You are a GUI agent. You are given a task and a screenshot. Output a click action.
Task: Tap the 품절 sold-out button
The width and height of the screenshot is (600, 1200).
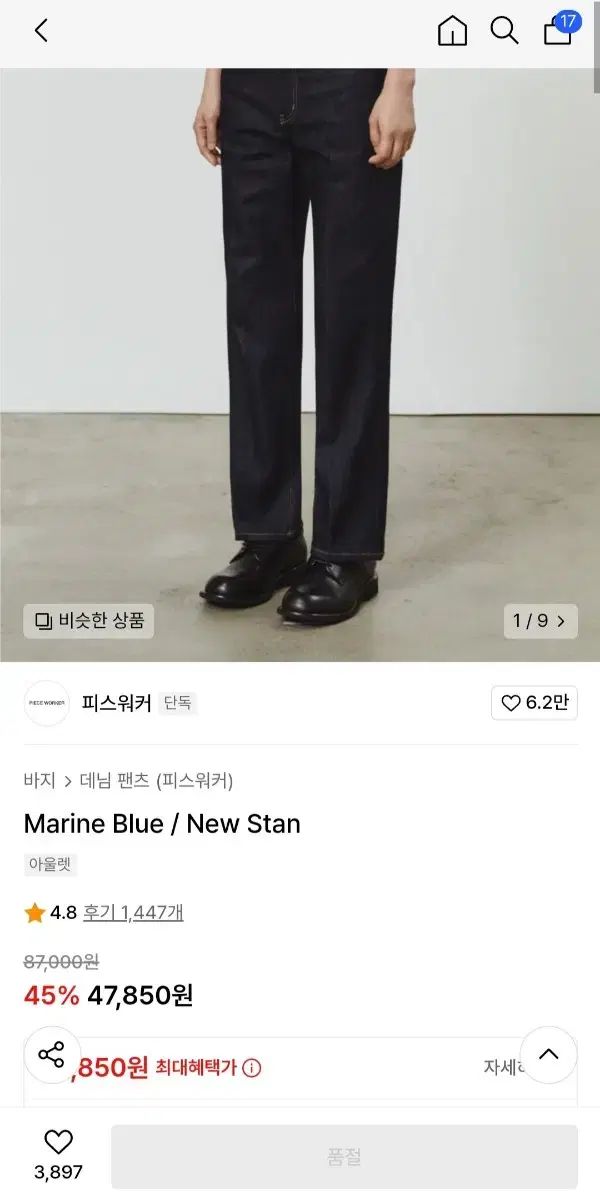(344, 1157)
